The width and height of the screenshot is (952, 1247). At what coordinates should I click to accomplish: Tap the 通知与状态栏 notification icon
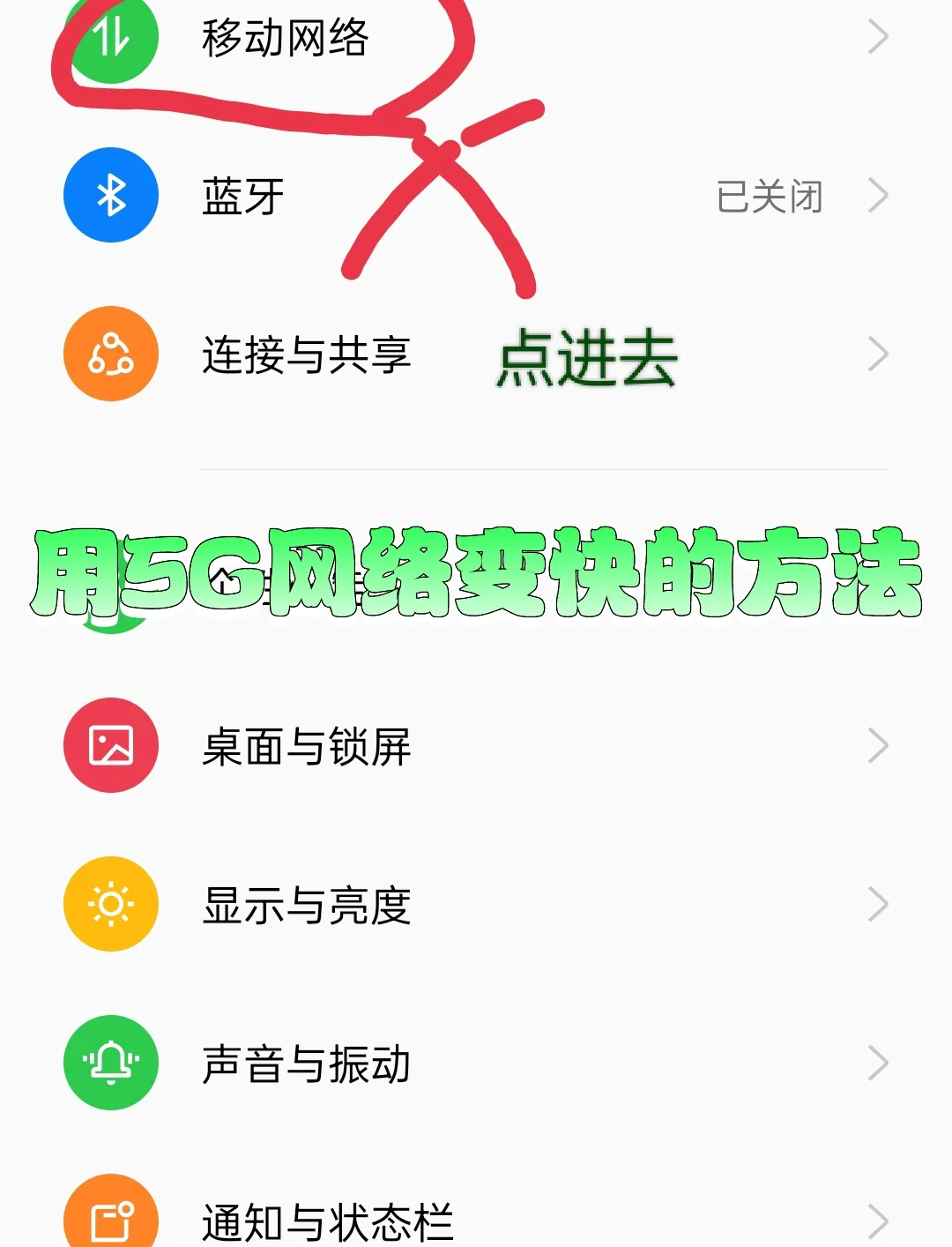point(110,1220)
